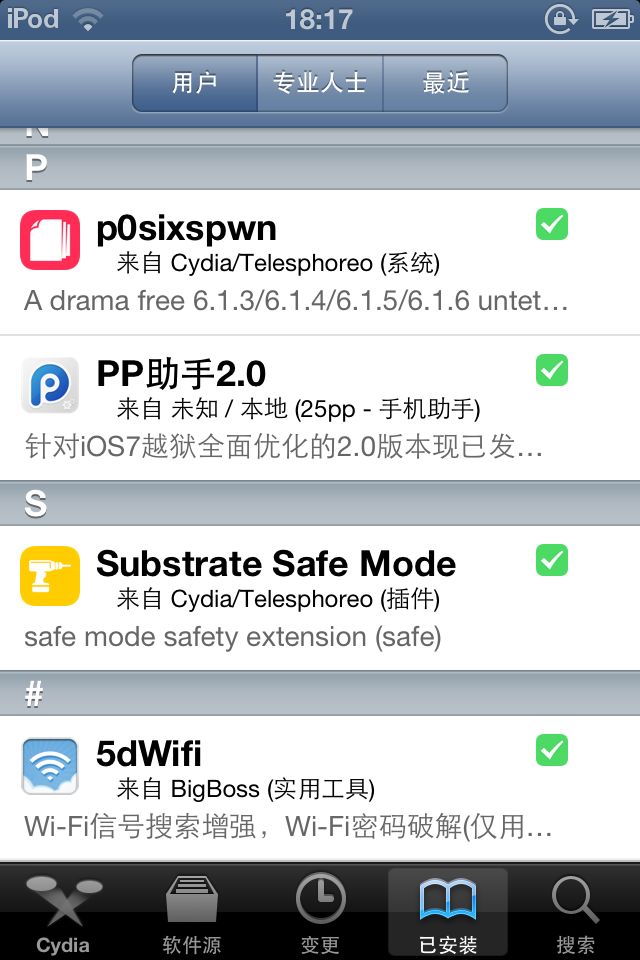
Task: Go to the Cydia home tab
Action: 64,912
